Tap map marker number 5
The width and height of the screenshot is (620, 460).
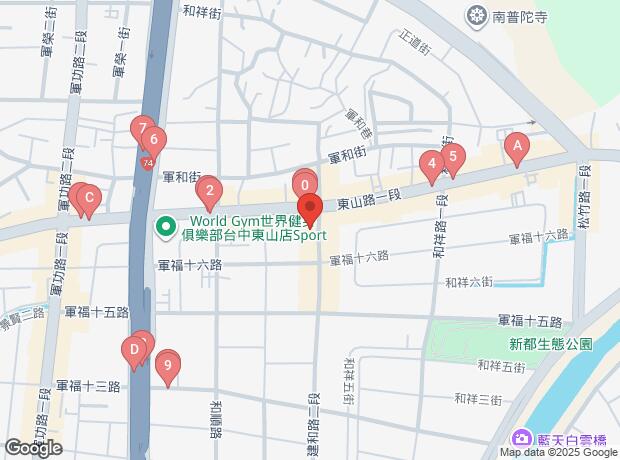click(x=452, y=156)
